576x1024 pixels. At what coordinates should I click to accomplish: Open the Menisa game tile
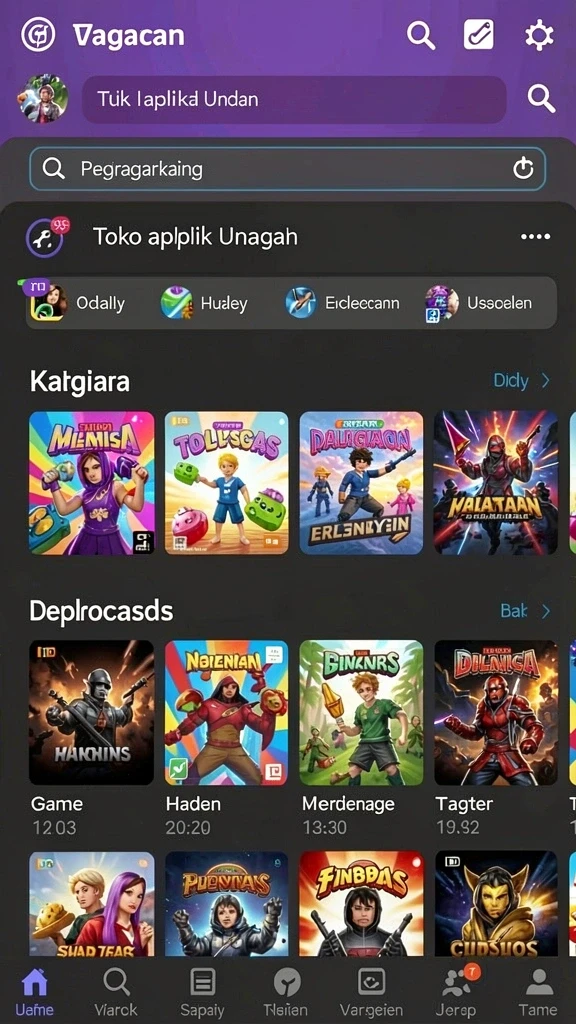pyautogui.click(x=91, y=483)
